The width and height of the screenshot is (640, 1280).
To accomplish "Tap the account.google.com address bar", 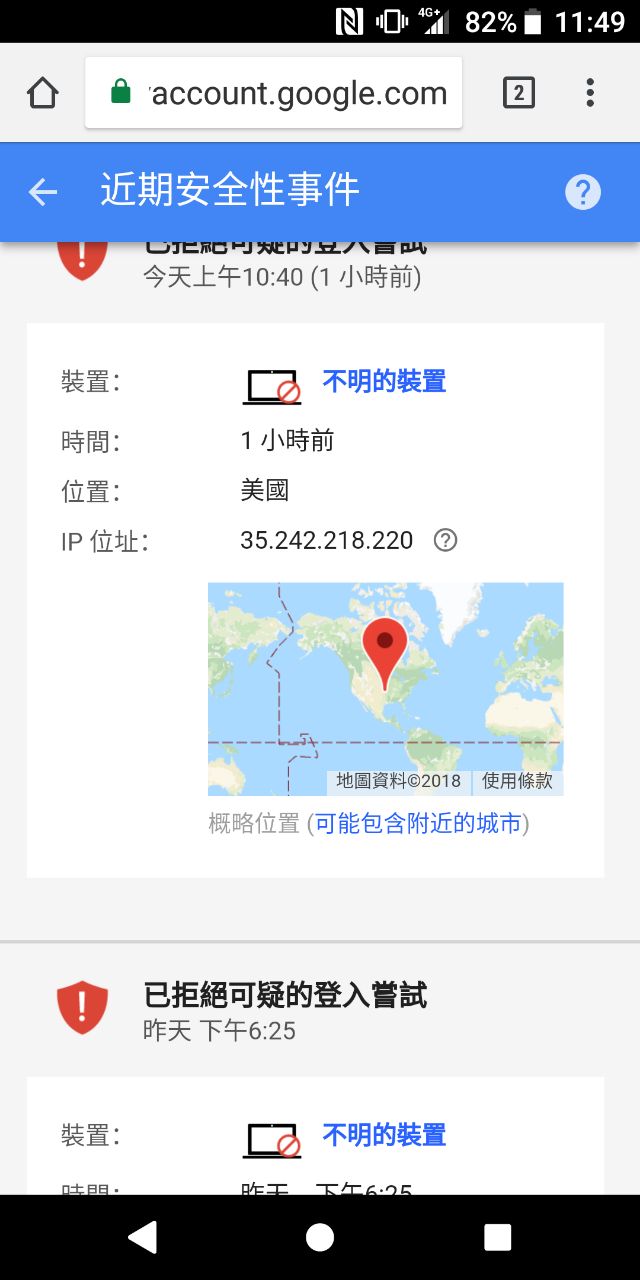I will point(274,93).
